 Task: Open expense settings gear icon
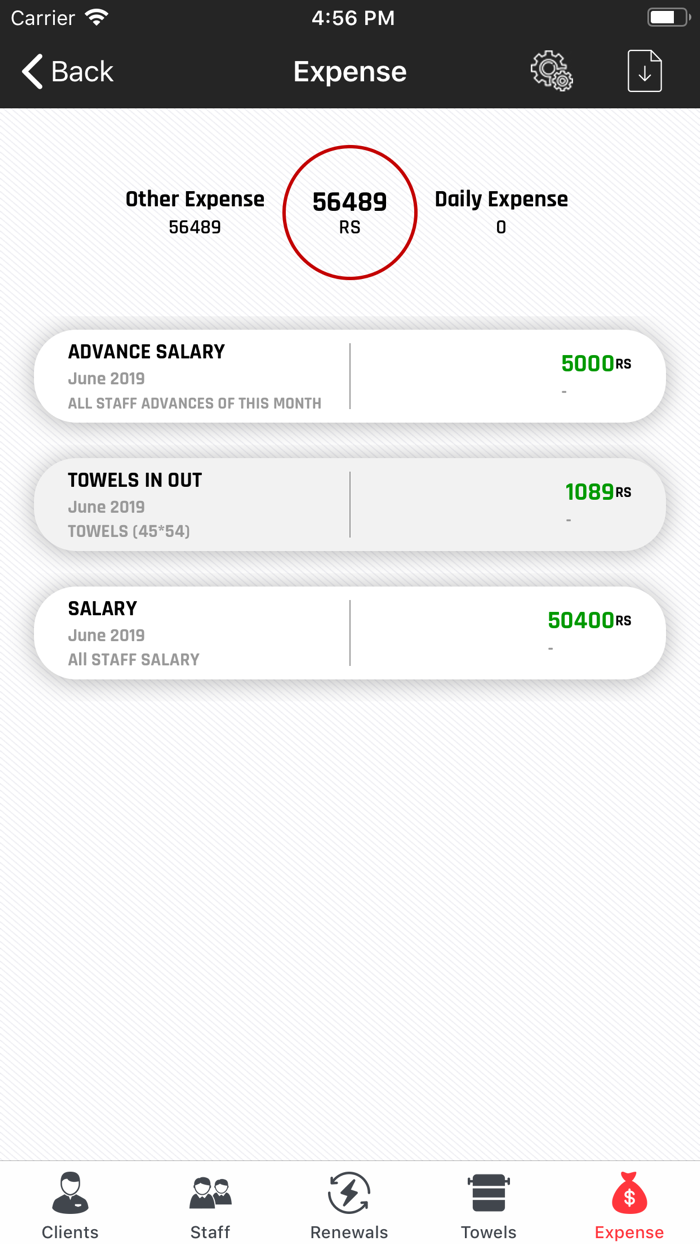point(551,72)
